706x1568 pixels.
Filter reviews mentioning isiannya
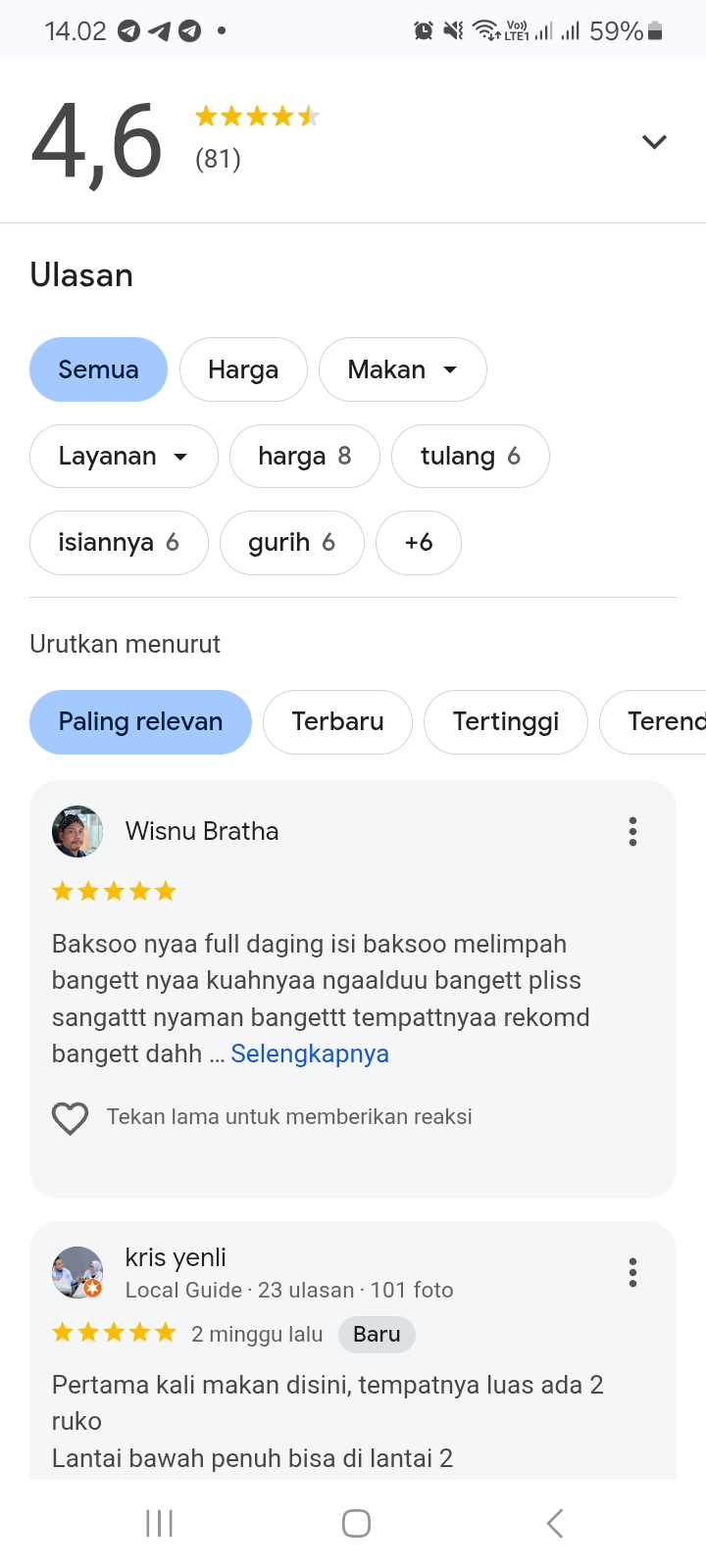(x=119, y=542)
